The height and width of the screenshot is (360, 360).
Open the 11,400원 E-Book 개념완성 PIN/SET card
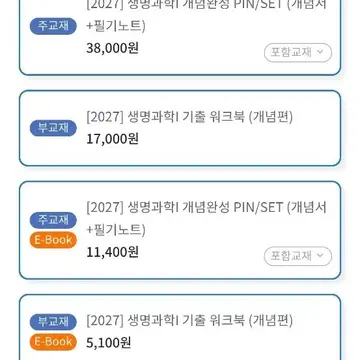180,230
